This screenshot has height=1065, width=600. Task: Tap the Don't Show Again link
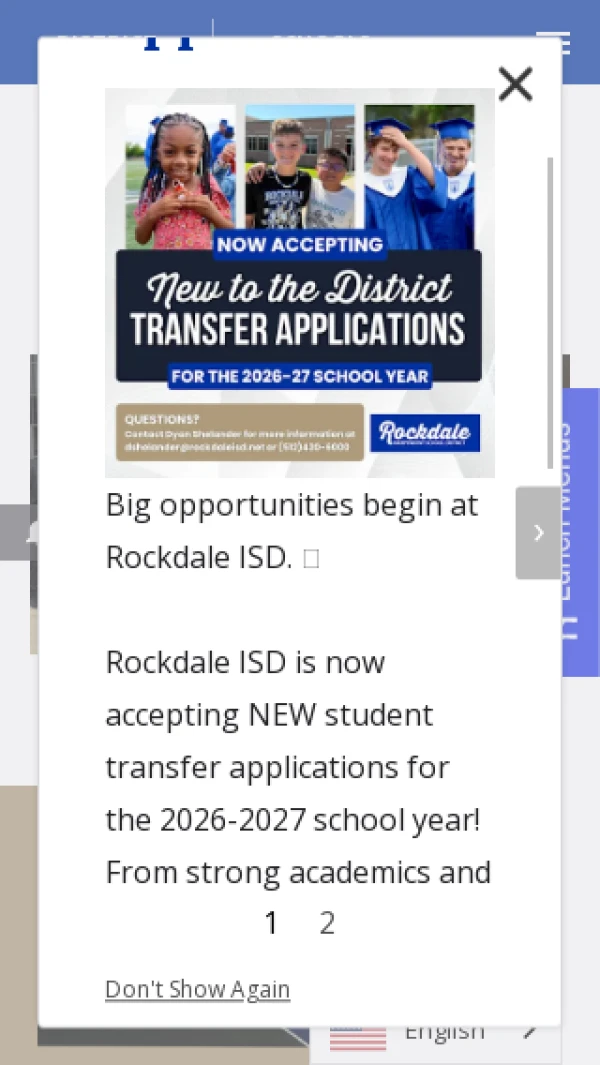point(198,990)
